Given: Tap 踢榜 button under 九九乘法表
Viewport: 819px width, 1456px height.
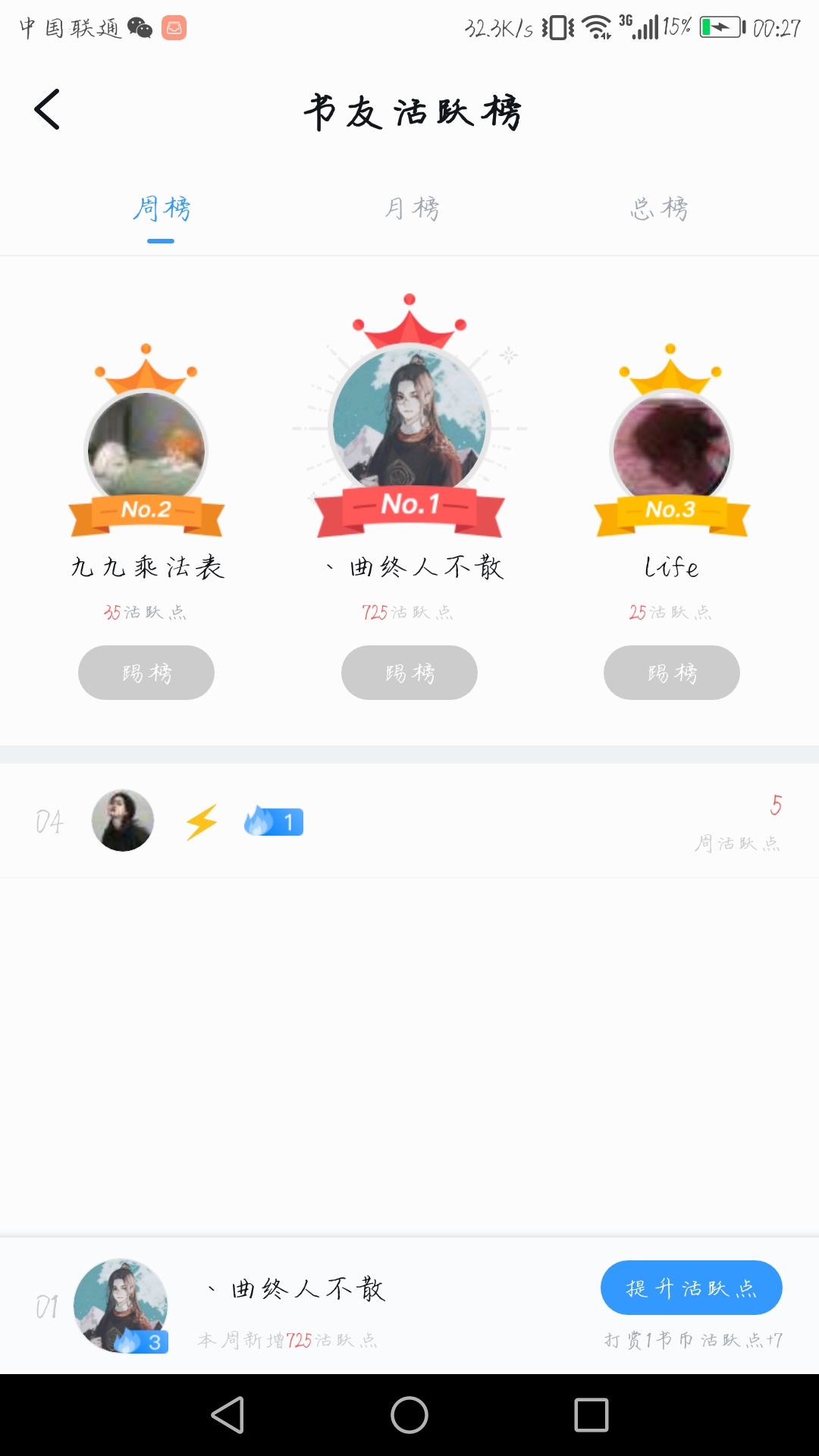Looking at the screenshot, I should [146, 673].
